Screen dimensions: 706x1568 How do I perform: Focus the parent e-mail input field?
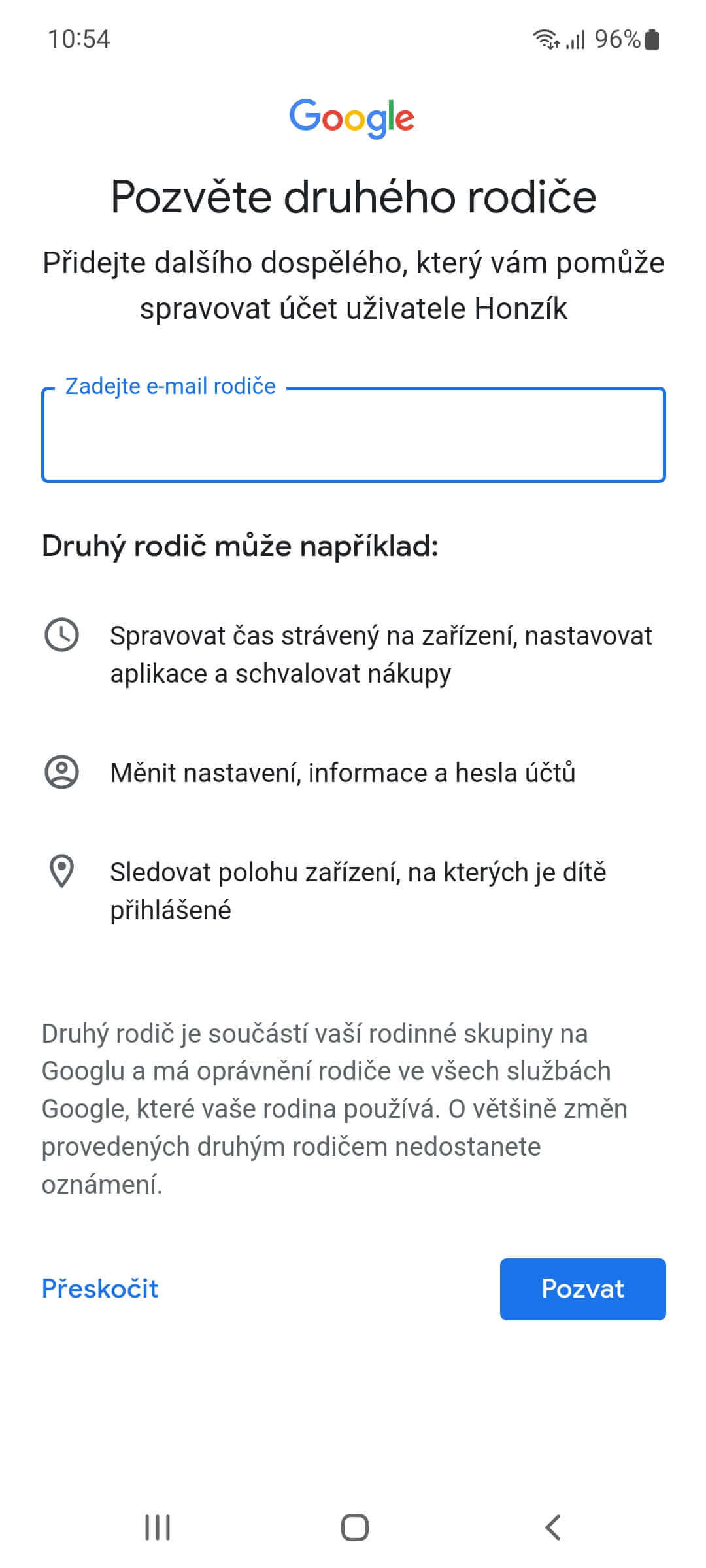[x=353, y=436]
